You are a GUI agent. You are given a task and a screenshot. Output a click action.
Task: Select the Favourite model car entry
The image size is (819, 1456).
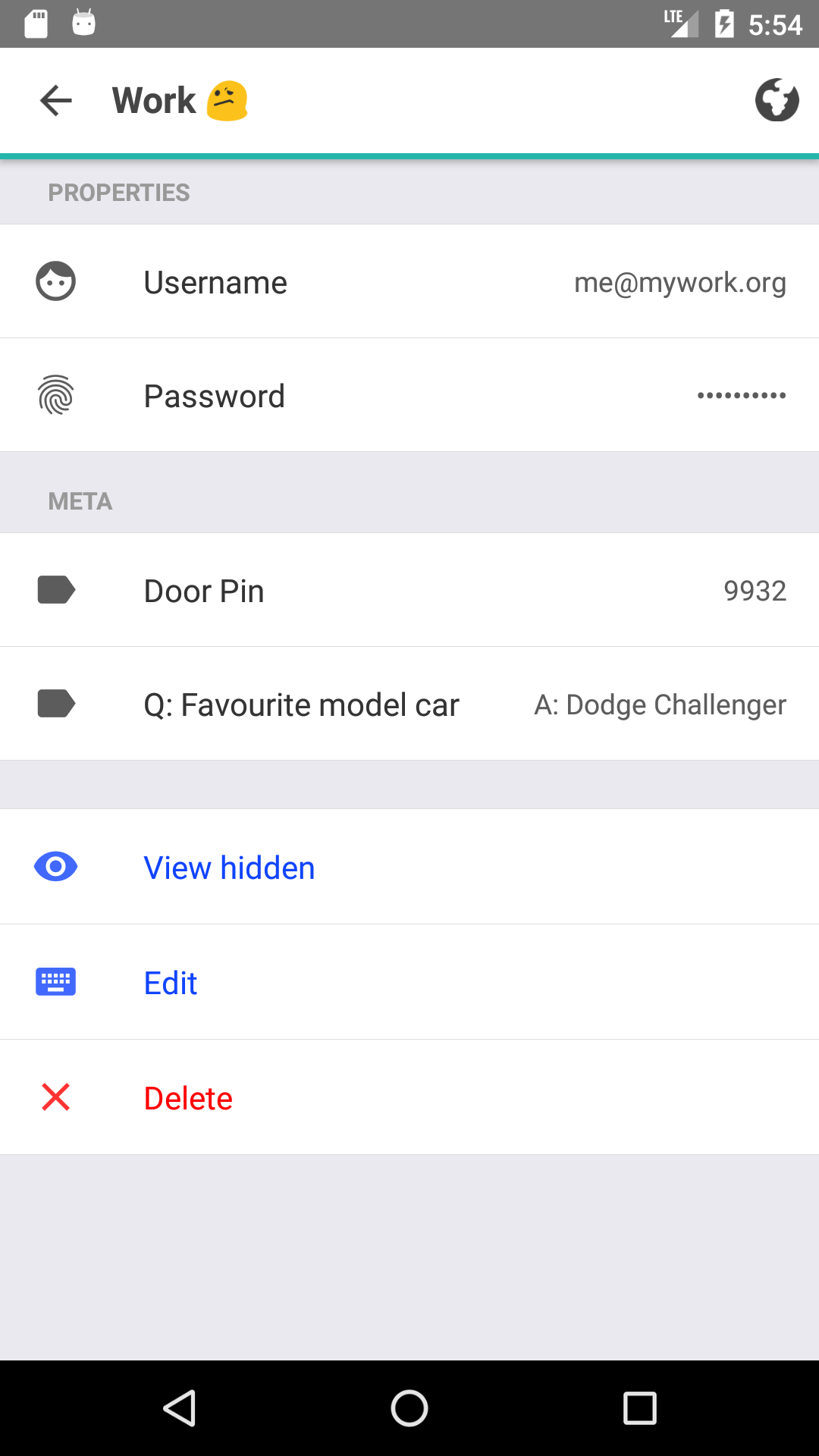(x=409, y=704)
